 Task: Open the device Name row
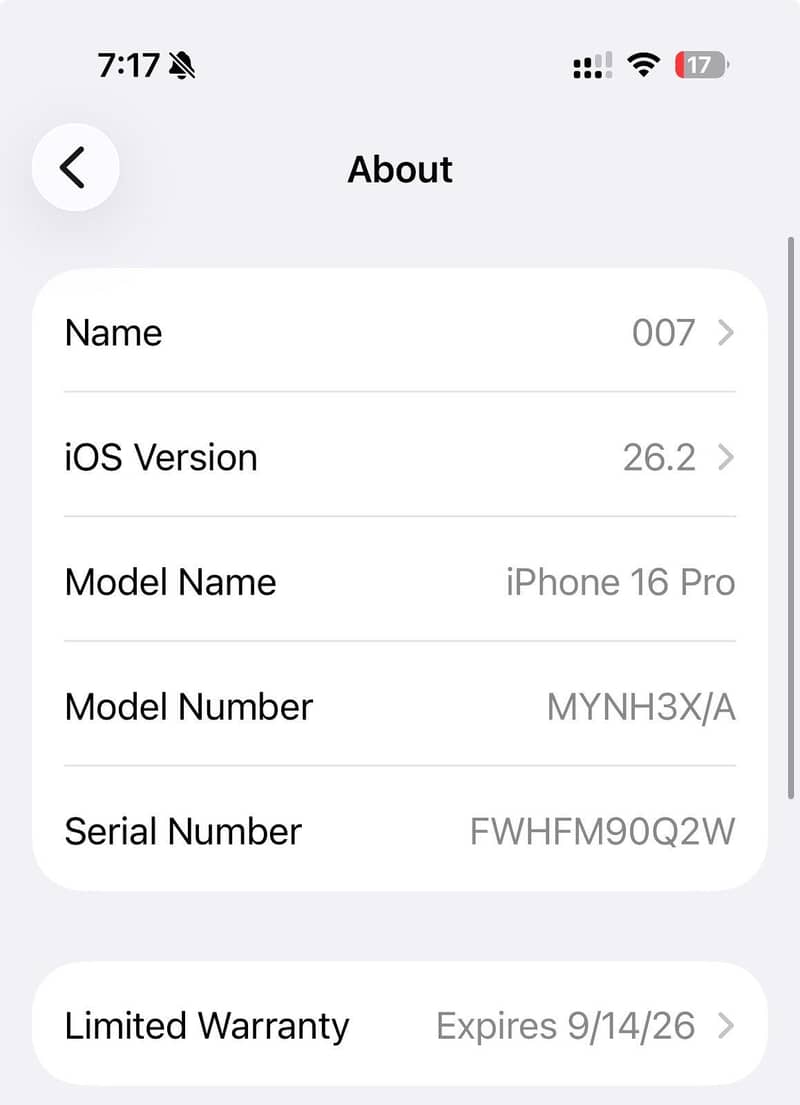coord(400,333)
